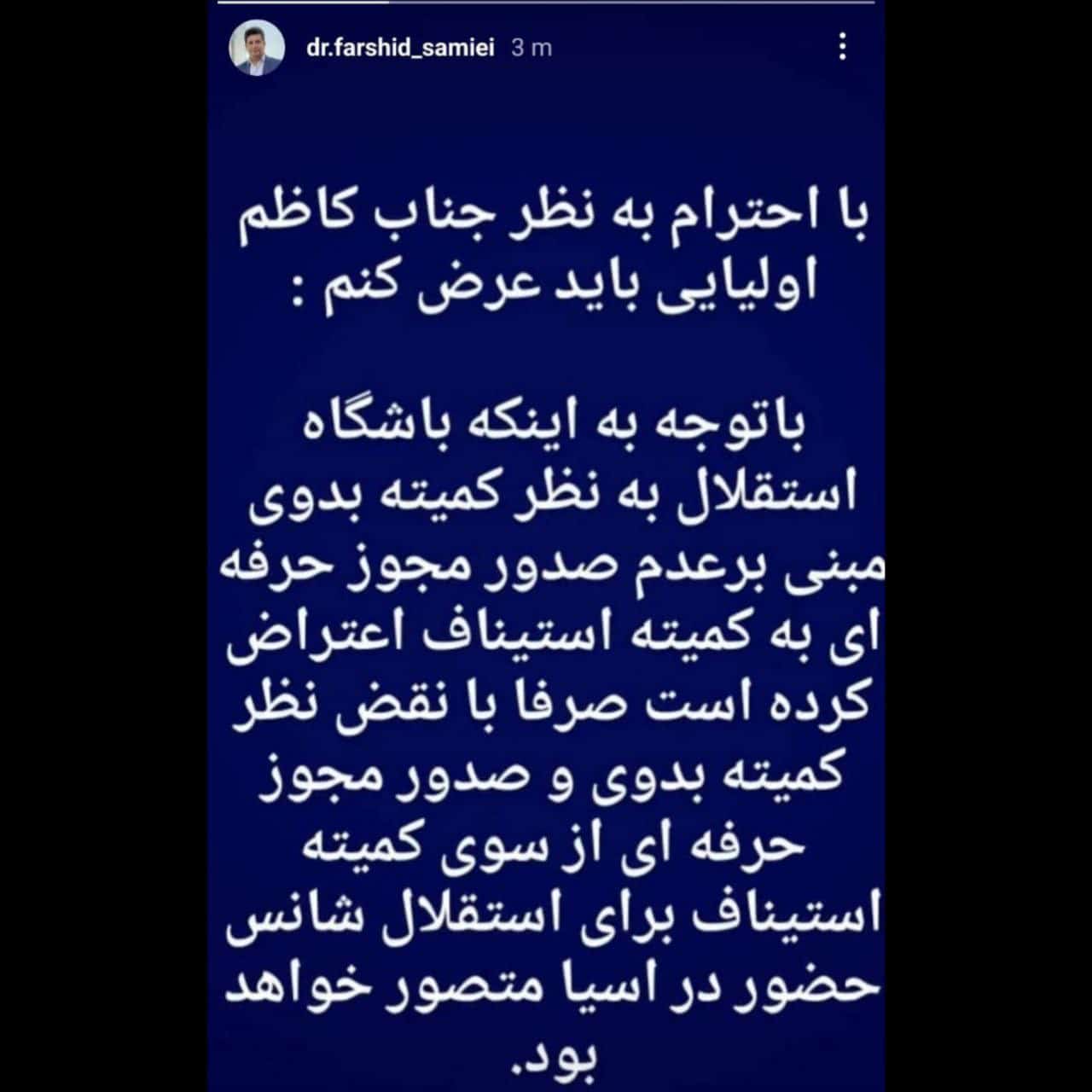Open the dr.farshid_samiei username link
The height and width of the screenshot is (1092, 1092).
400,48
